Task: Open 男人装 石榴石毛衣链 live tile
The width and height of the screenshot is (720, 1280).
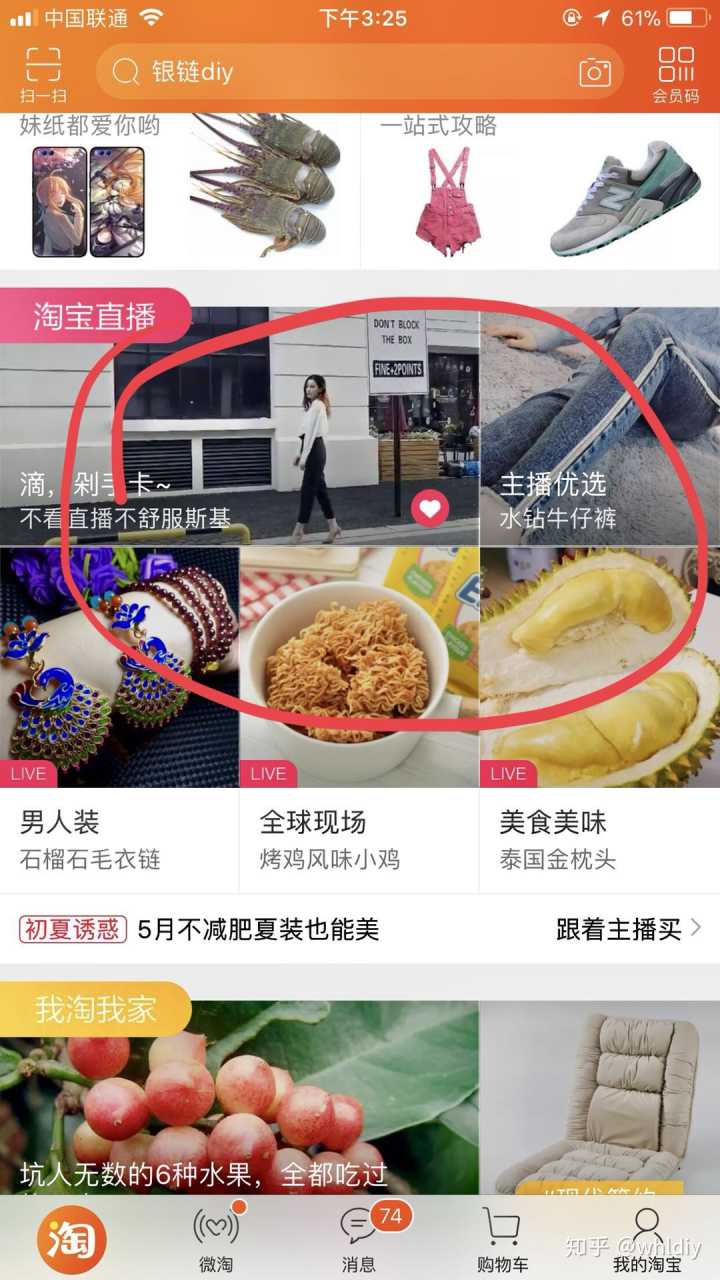Action: (x=119, y=720)
